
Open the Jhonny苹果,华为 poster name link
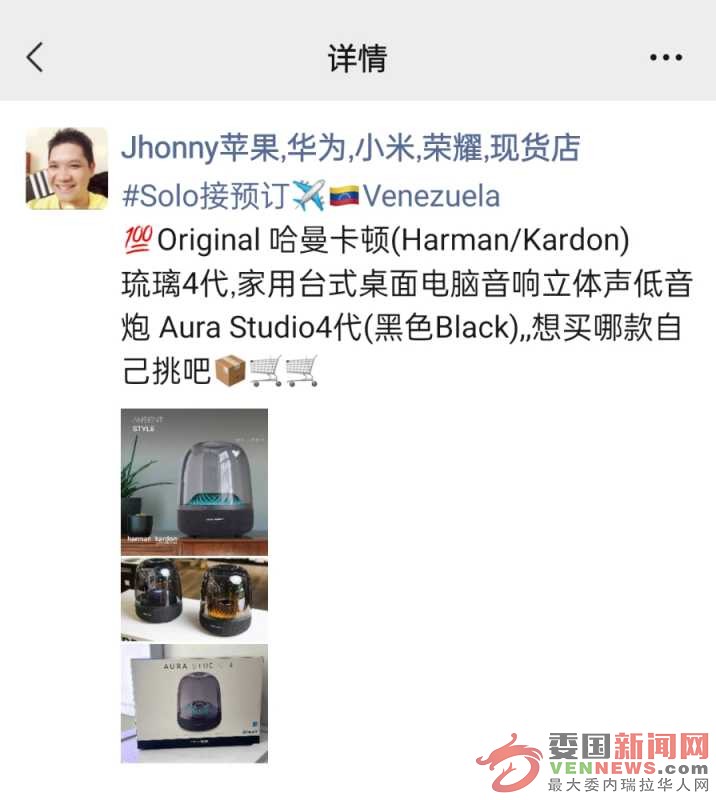click(350, 148)
